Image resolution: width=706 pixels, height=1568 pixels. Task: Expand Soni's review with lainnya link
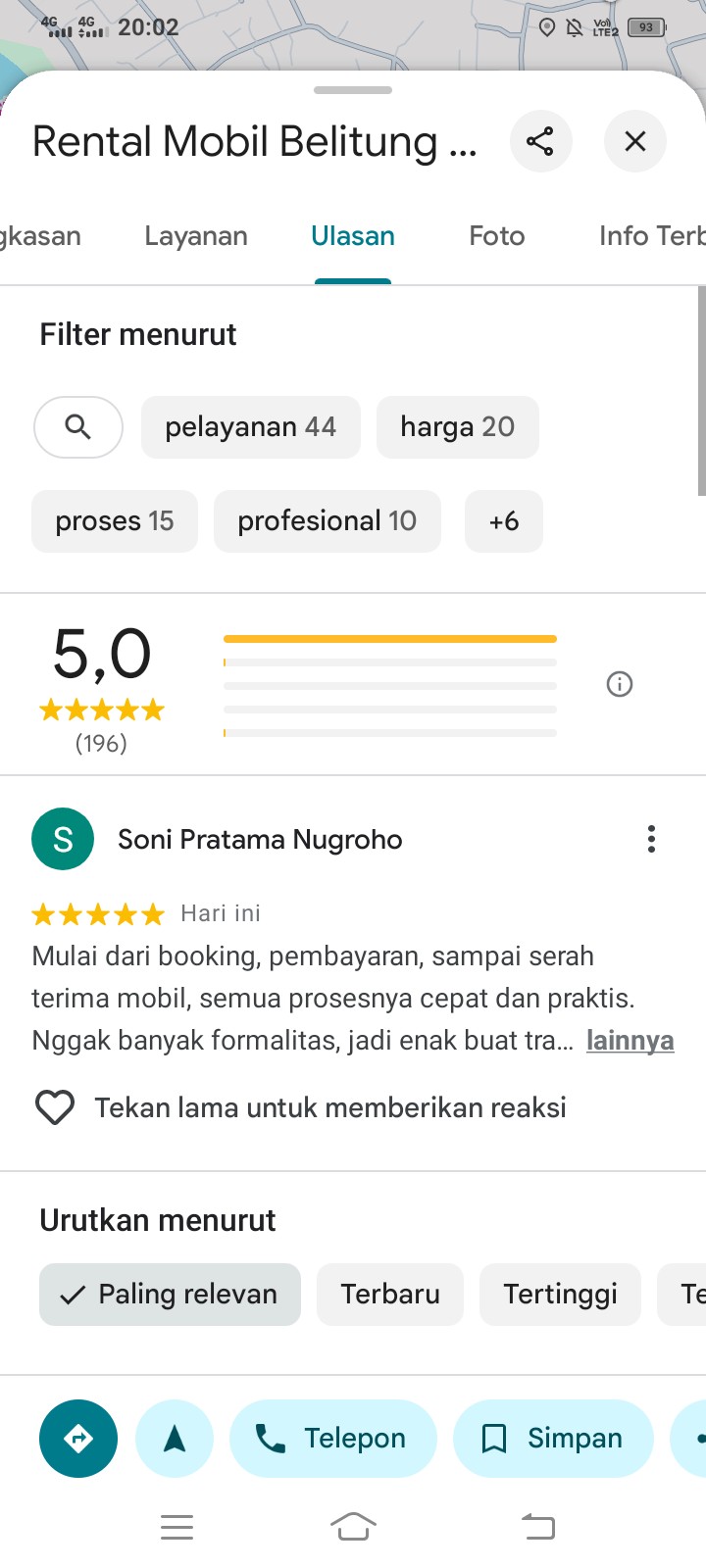coord(630,1040)
